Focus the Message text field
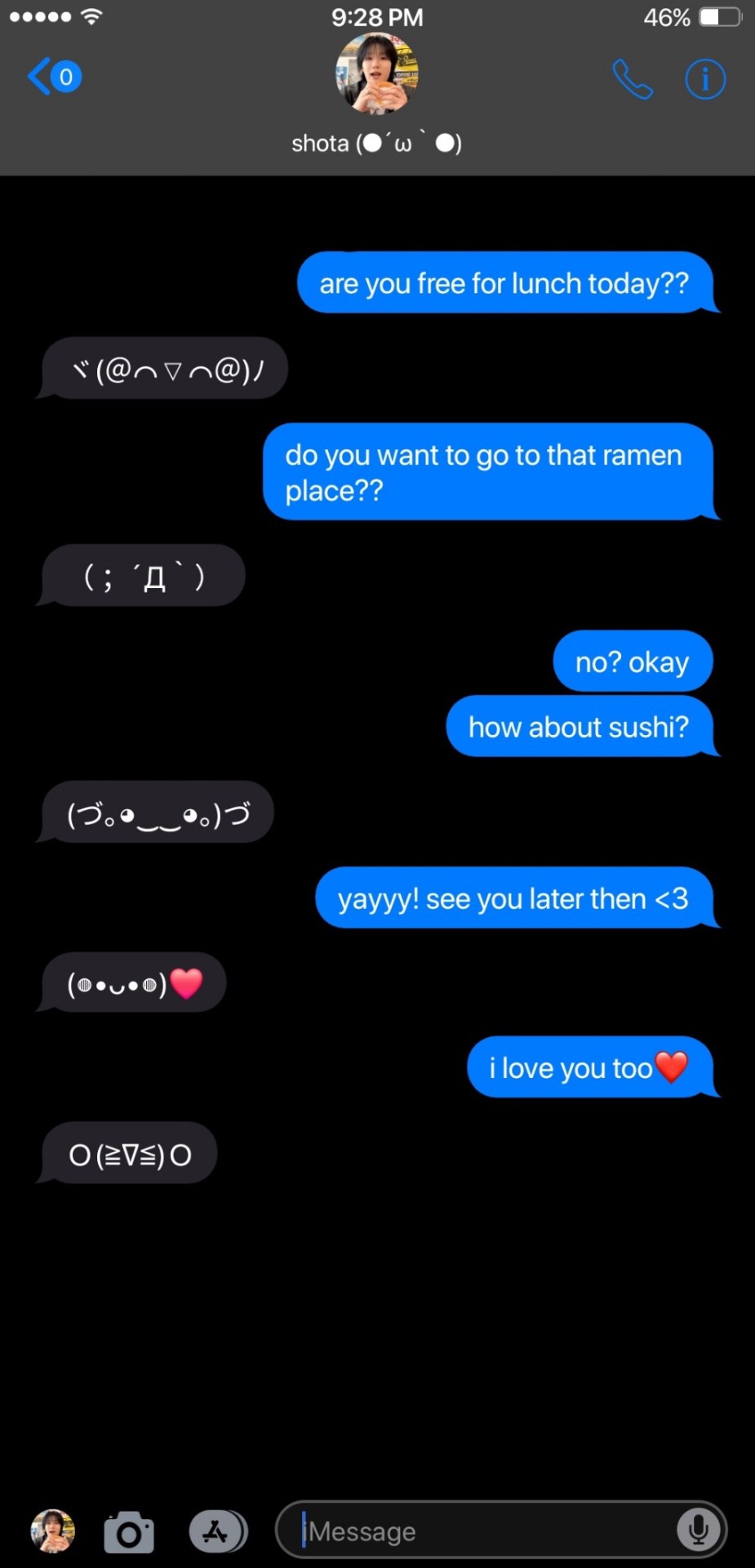Image resolution: width=755 pixels, height=1568 pixels. (482, 1531)
